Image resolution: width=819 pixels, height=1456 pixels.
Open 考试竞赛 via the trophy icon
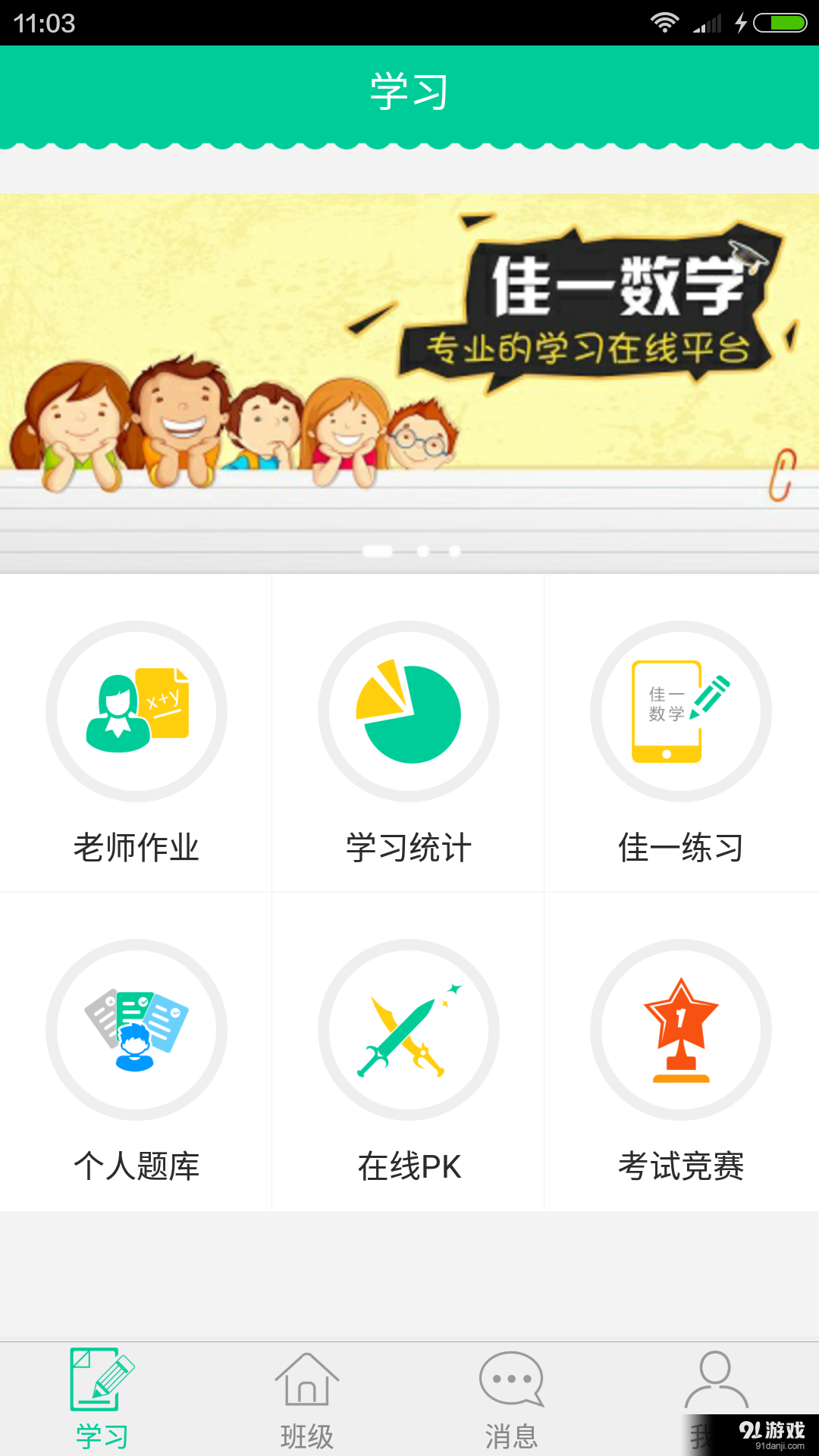click(681, 1028)
